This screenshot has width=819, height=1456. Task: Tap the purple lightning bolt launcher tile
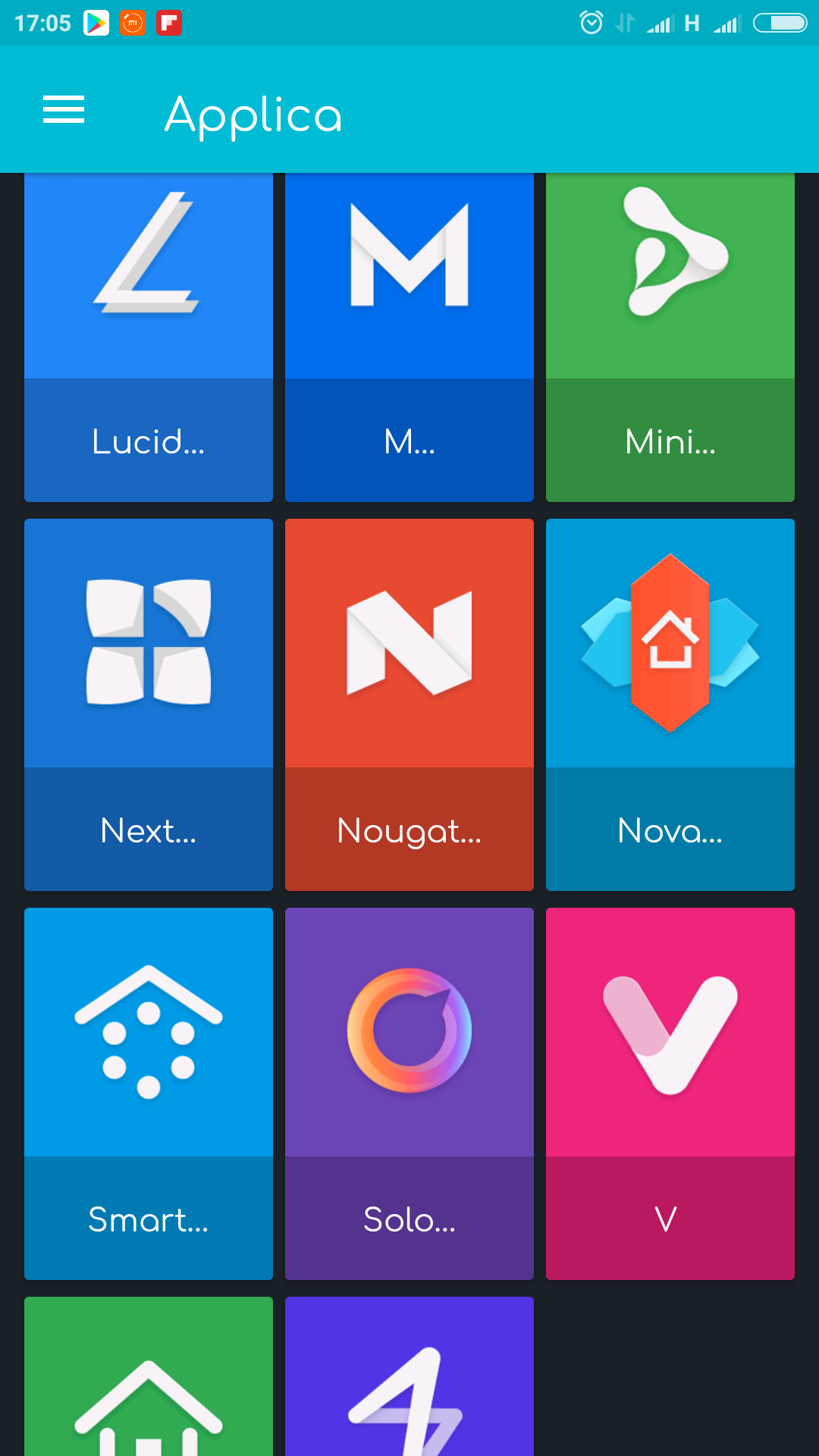tap(409, 1376)
